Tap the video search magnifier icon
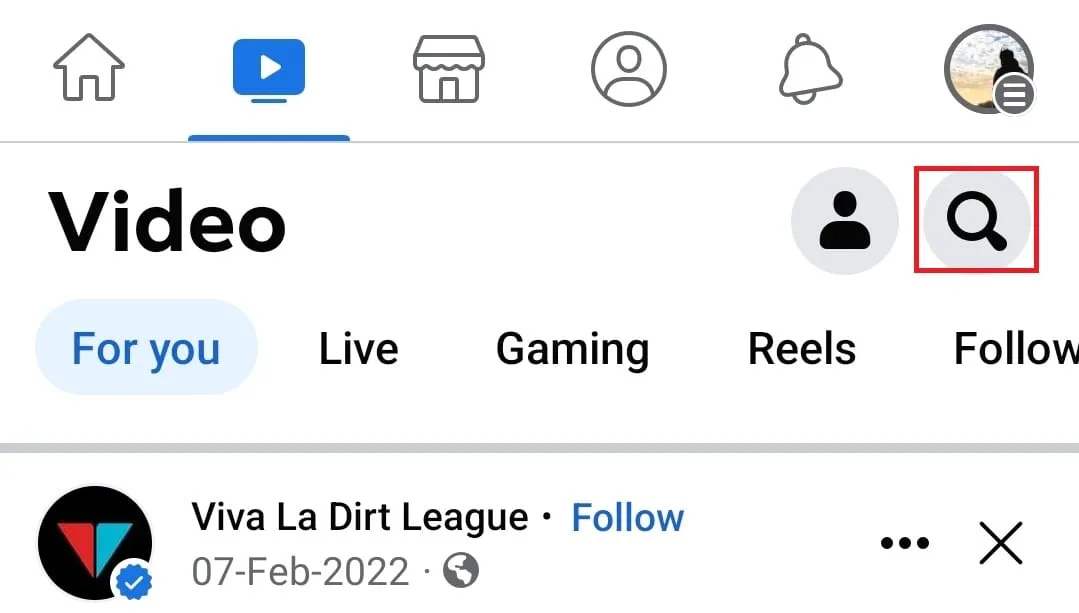Image resolution: width=1079 pixels, height=613 pixels. (x=977, y=220)
